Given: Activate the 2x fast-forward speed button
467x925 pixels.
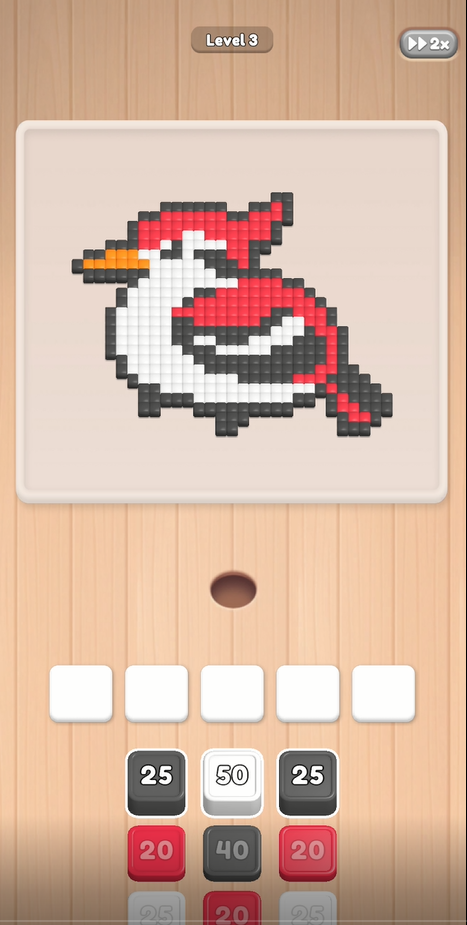Looking at the screenshot, I should coord(429,44).
